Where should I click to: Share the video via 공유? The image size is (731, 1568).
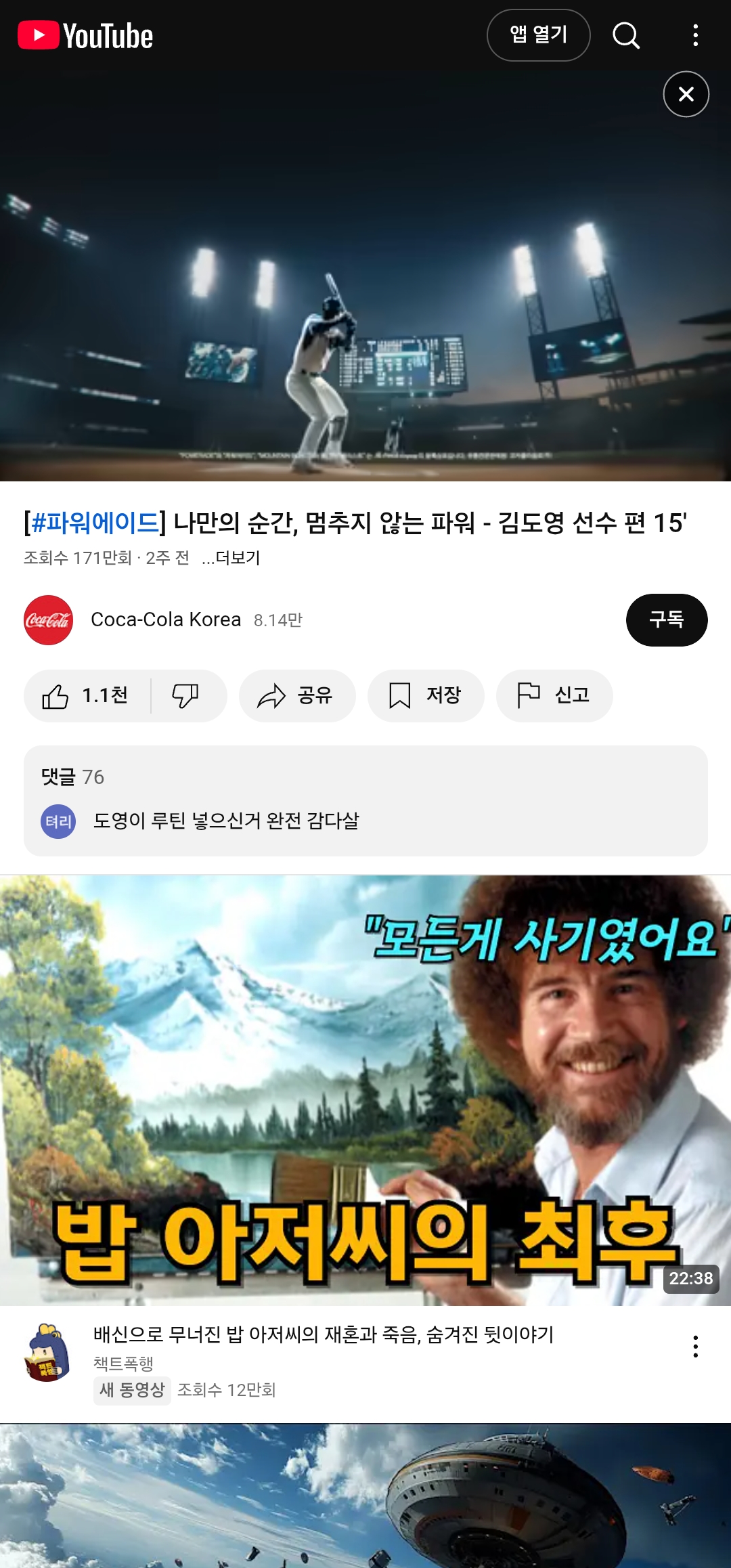(x=296, y=695)
